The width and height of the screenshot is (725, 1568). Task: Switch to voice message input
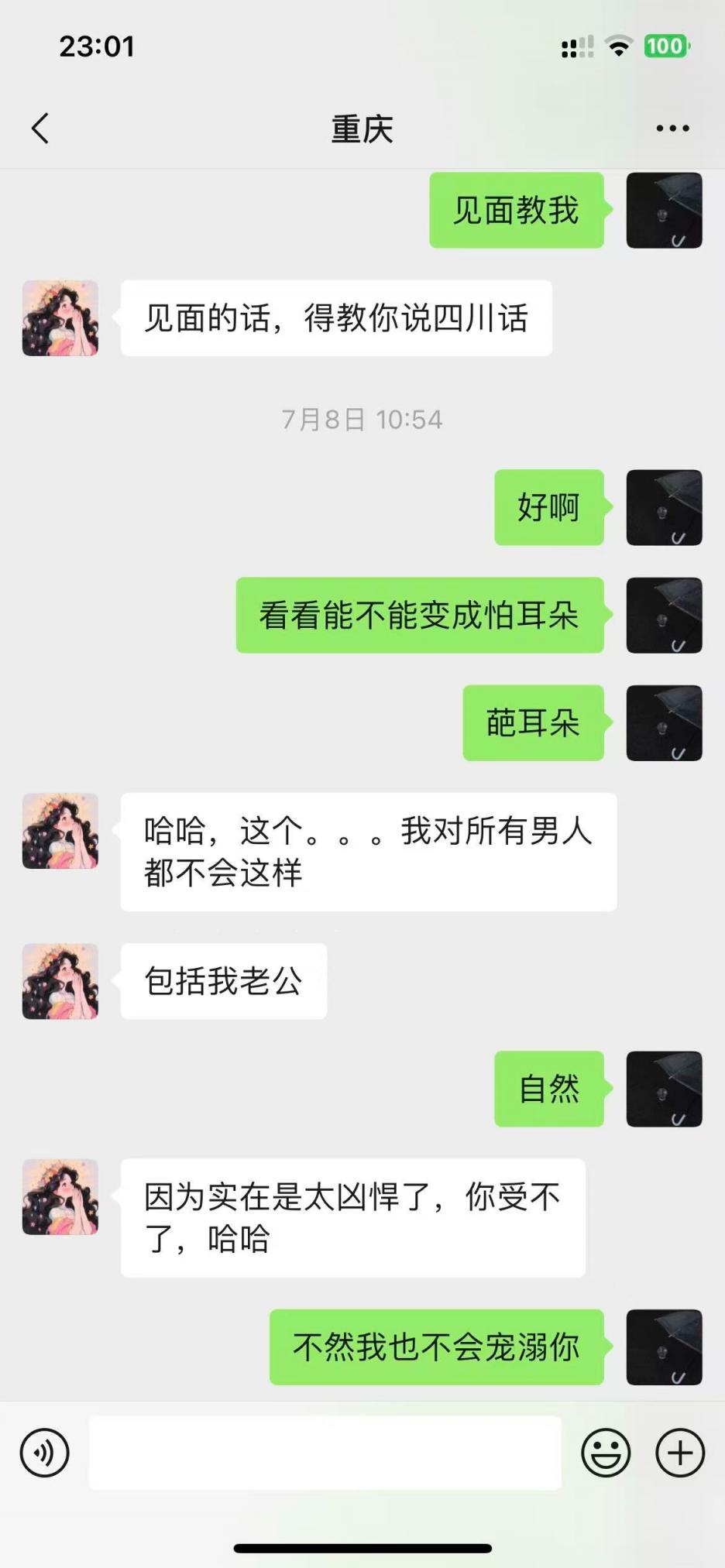coord(45,1453)
